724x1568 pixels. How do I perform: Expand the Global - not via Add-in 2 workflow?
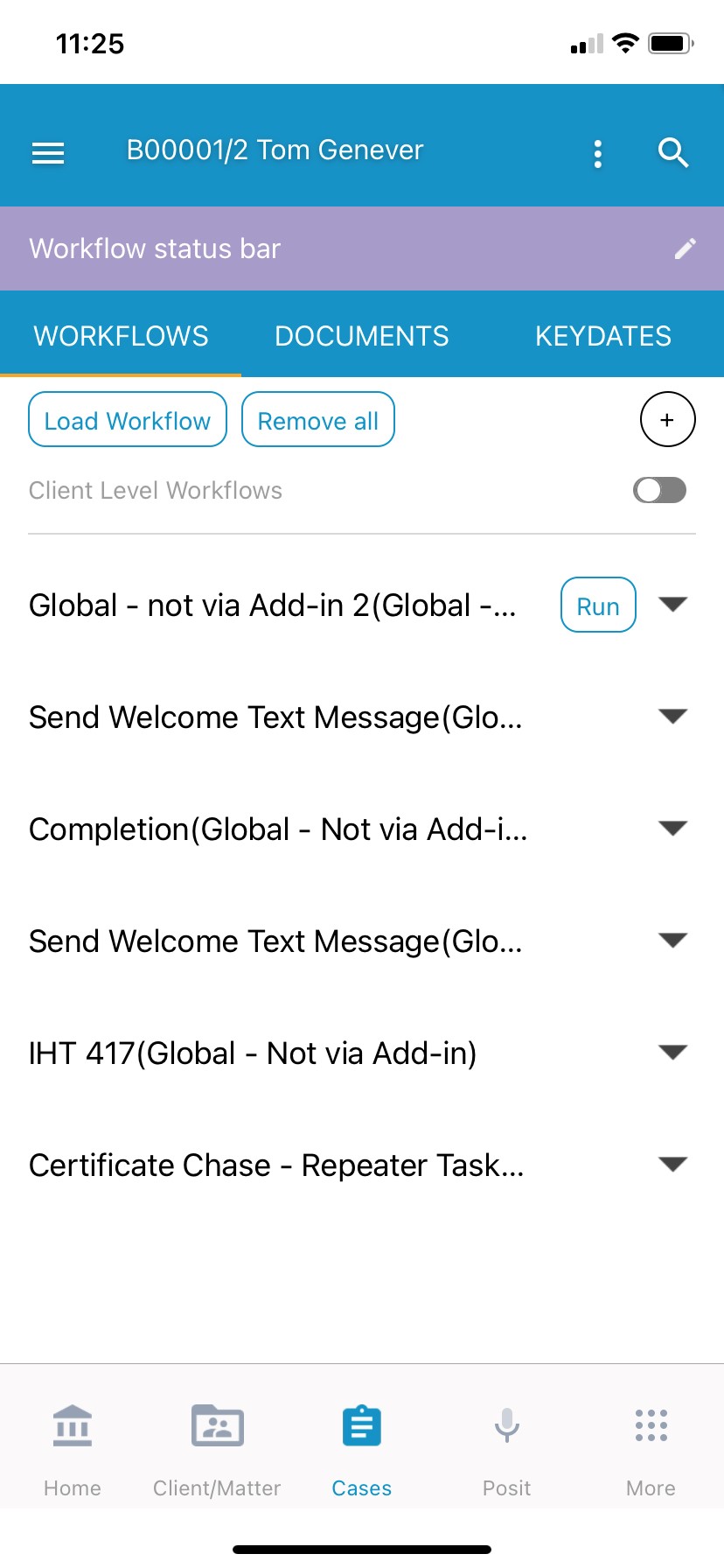click(672, 605)
